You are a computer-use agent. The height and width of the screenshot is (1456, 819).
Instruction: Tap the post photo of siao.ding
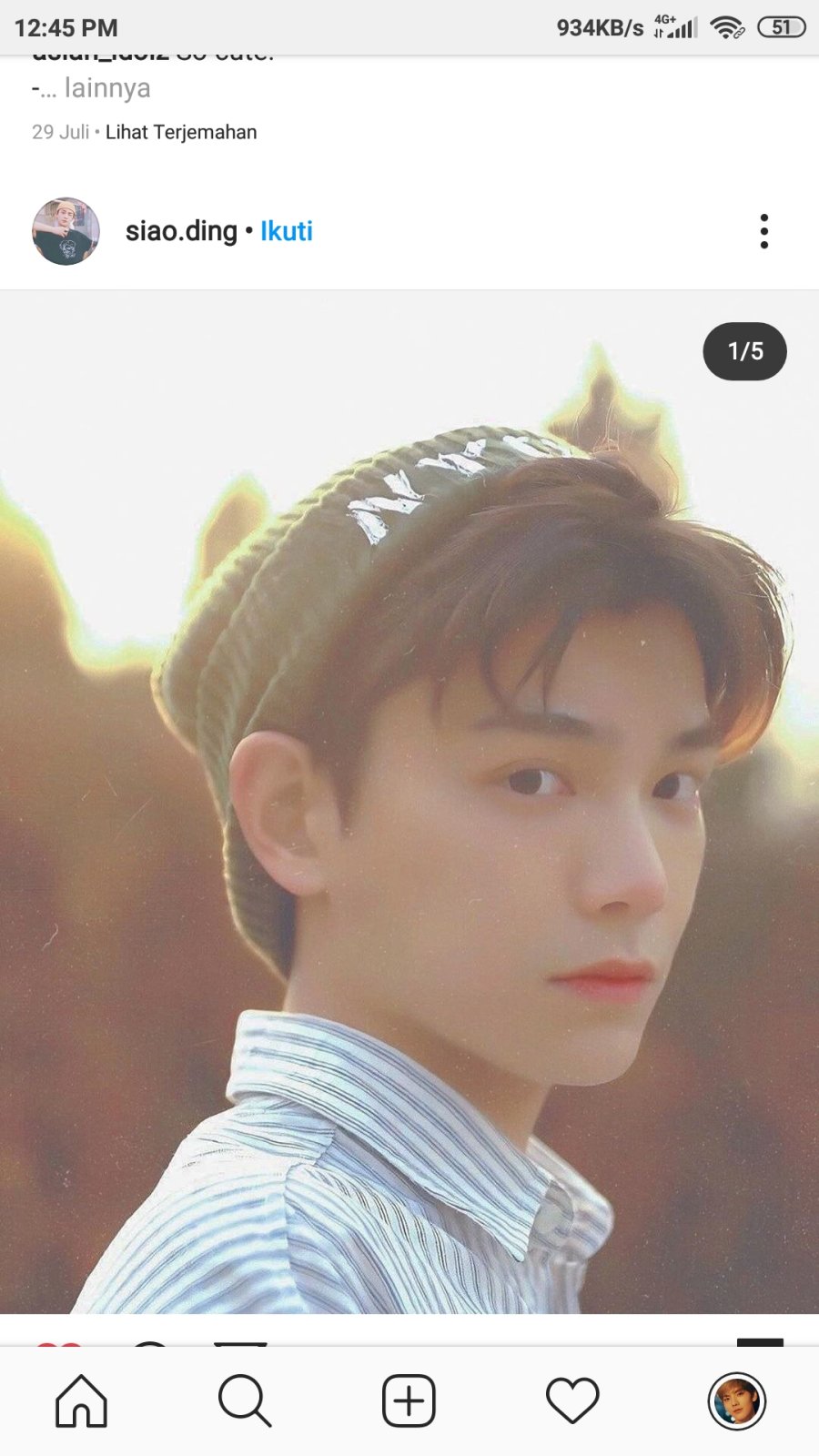click(409, 801)
